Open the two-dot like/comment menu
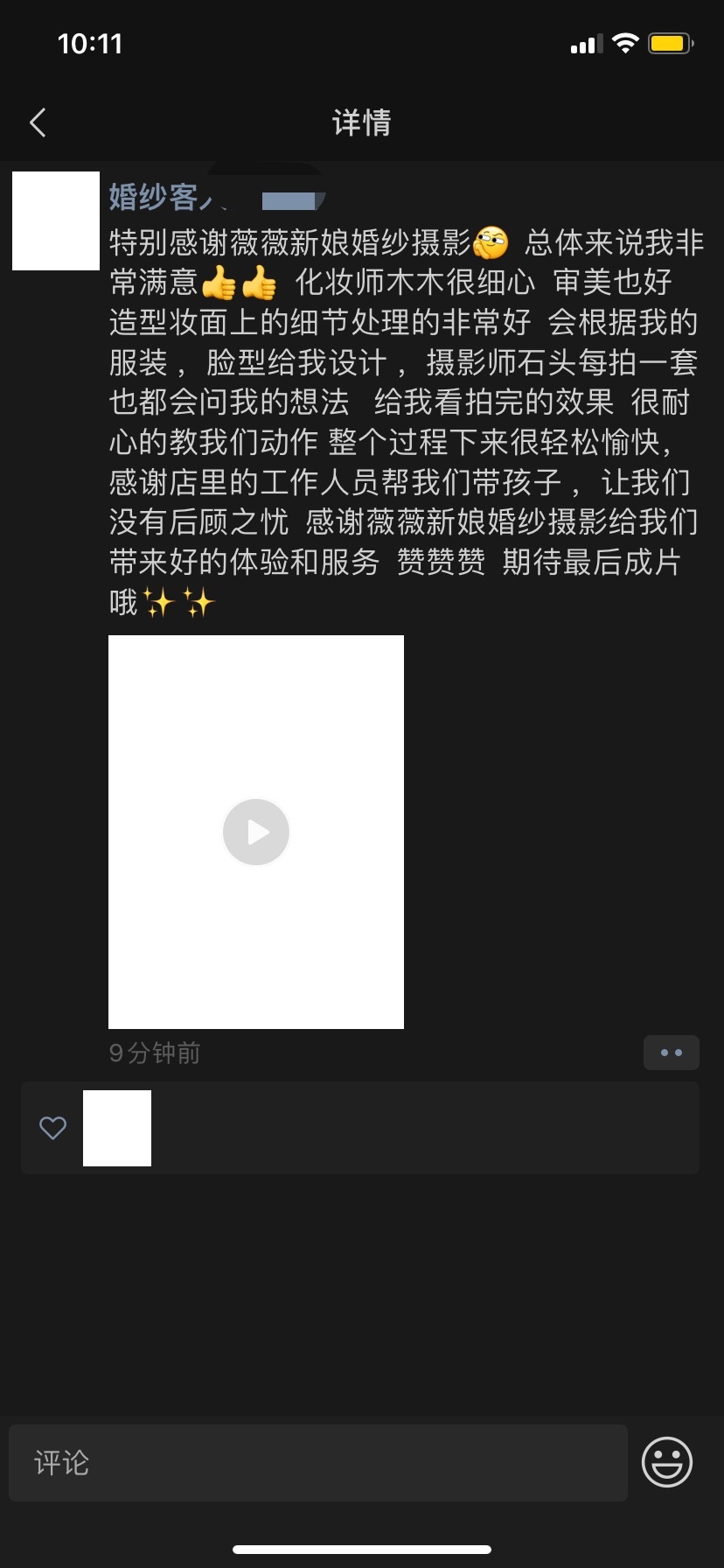724x1568 pixels. point(671,1053)
